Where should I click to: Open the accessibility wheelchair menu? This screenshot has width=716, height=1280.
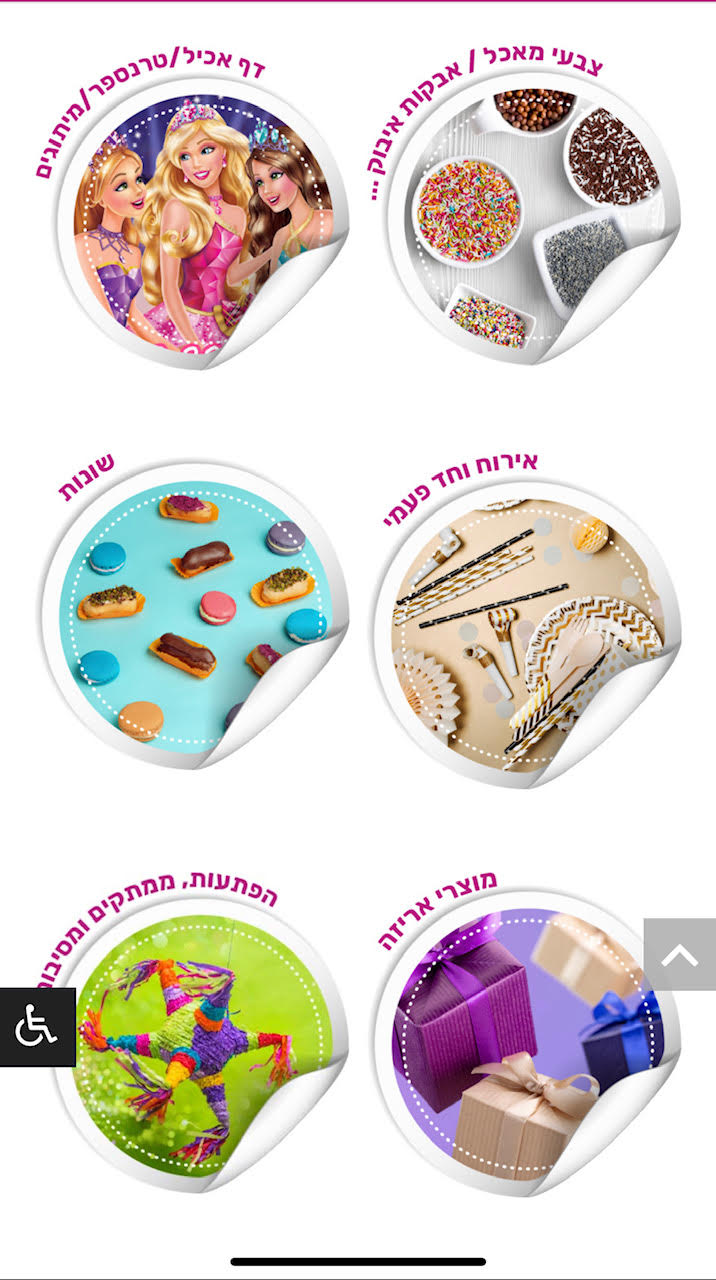point(37,1027)
